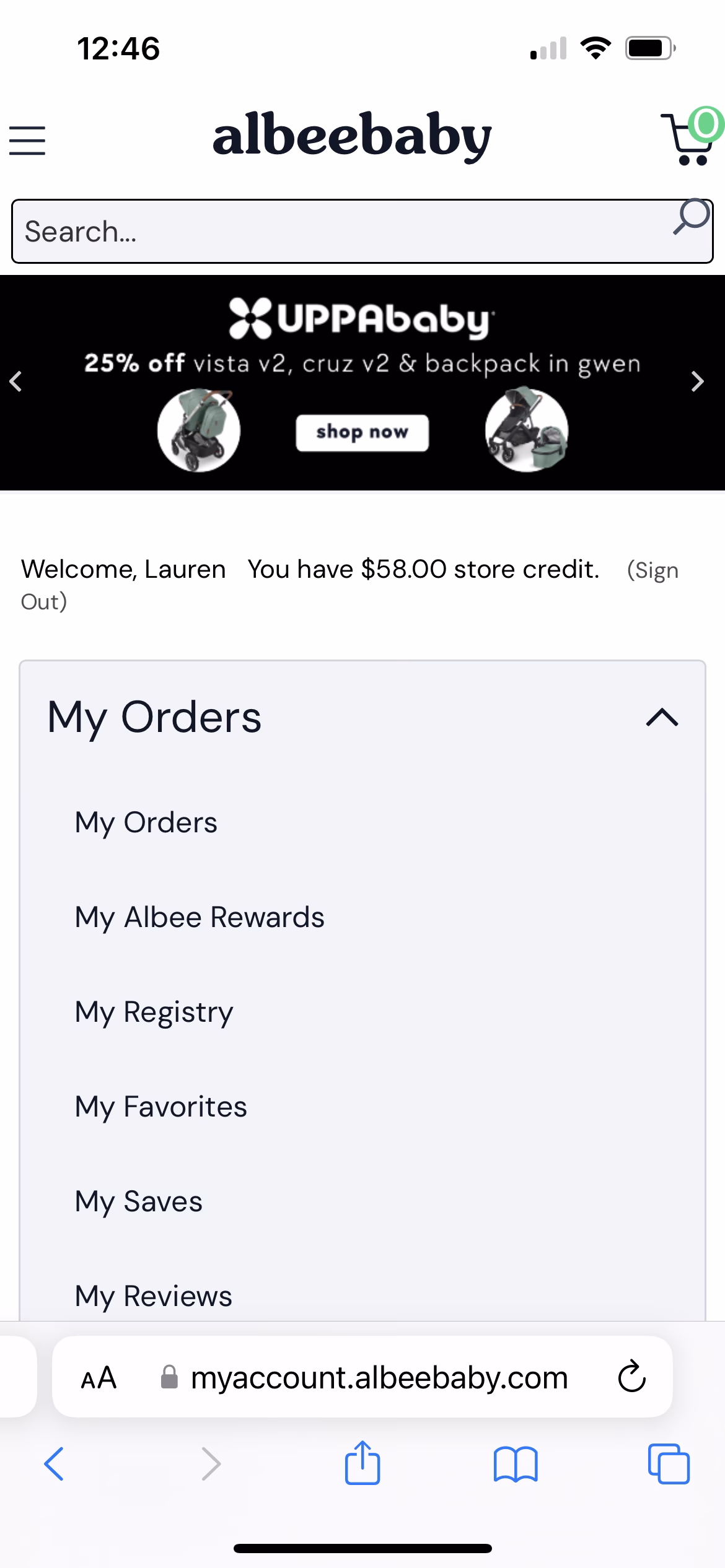Open My Reviews
The image size is (725, 1568).
point(153,1296)
